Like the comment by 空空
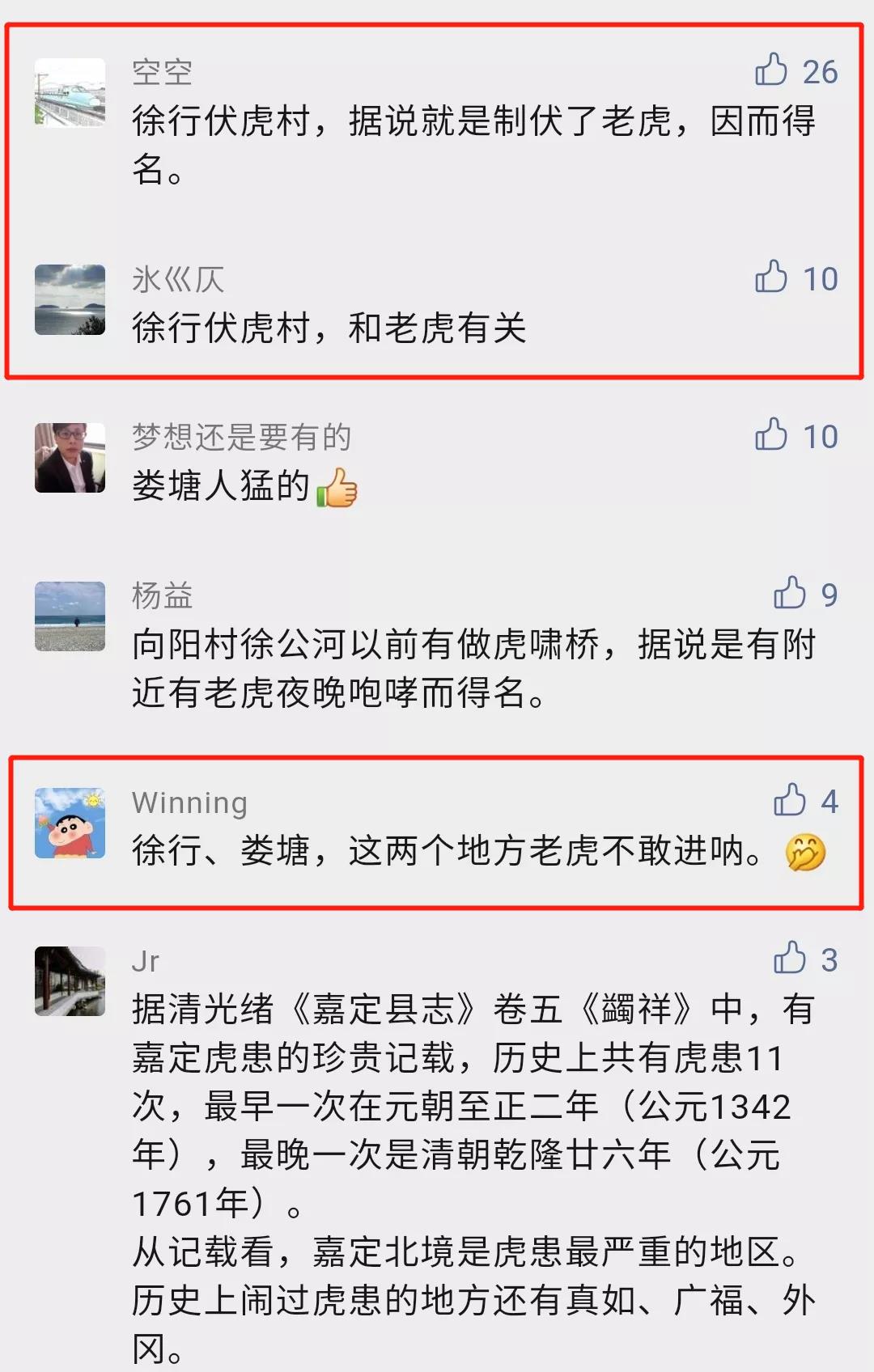The width and height of the screenshot is (874, 1372). (x=771, y=70)
